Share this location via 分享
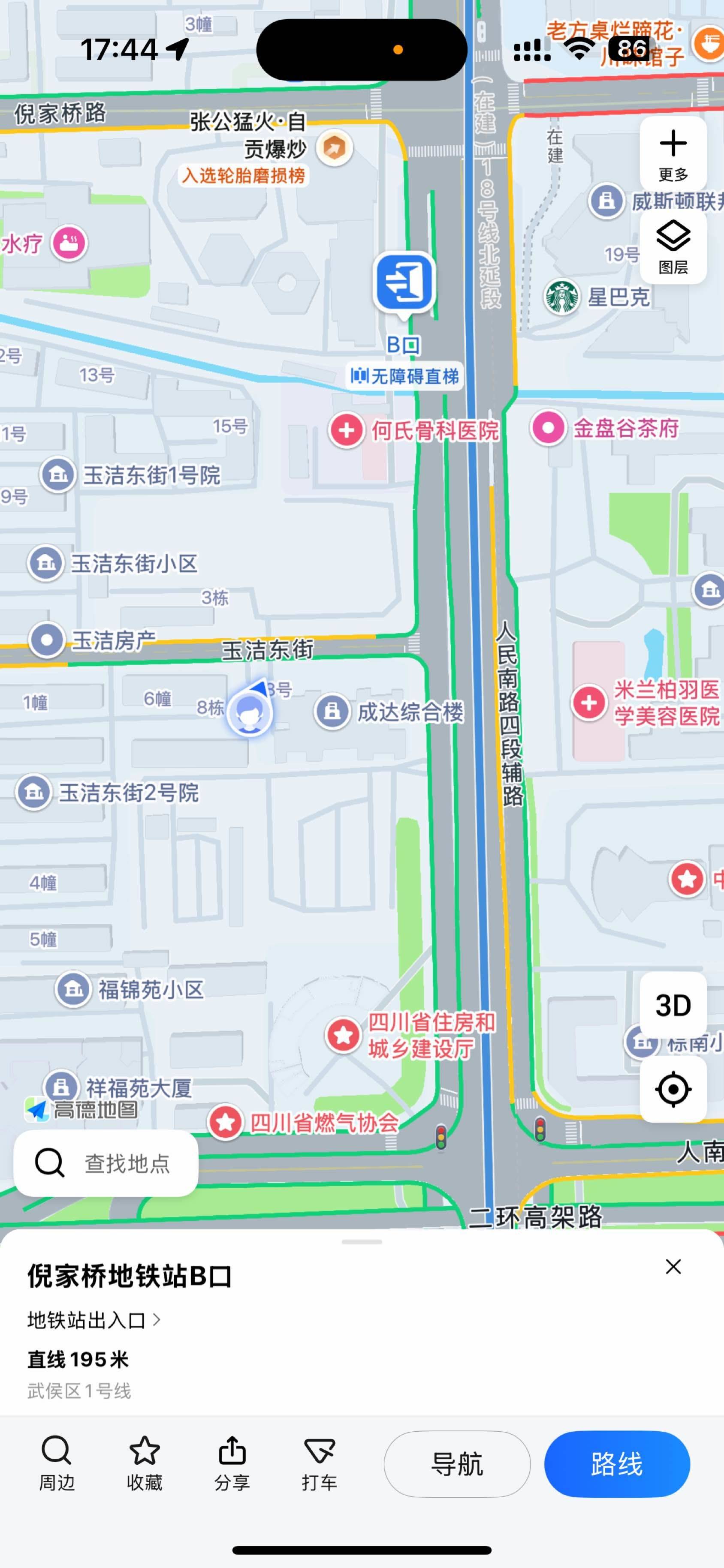Screen dimensions: 724x1568 point(232,1463)
